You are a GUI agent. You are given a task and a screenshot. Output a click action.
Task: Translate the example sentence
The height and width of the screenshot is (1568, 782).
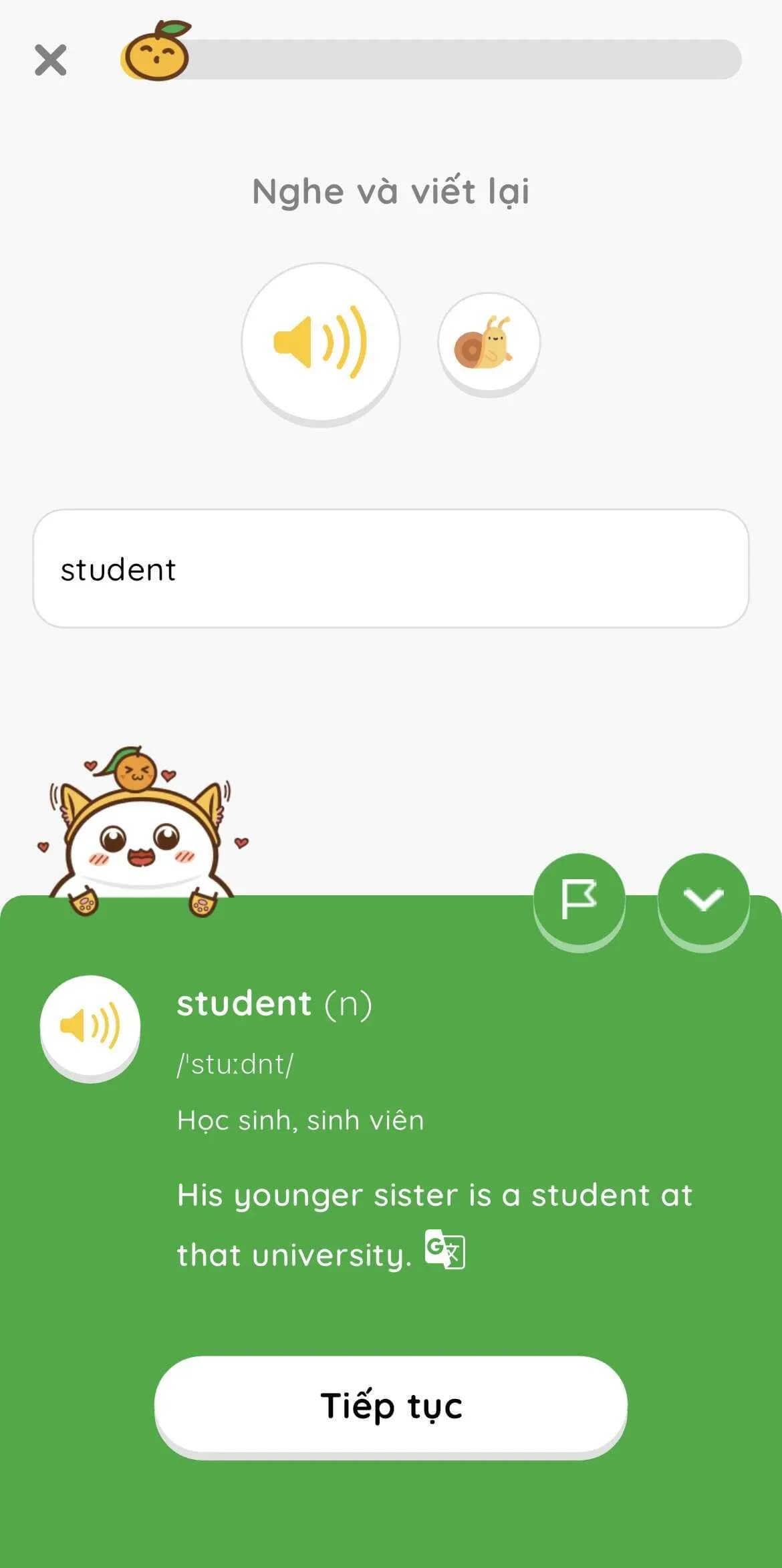coord(445,1249)
